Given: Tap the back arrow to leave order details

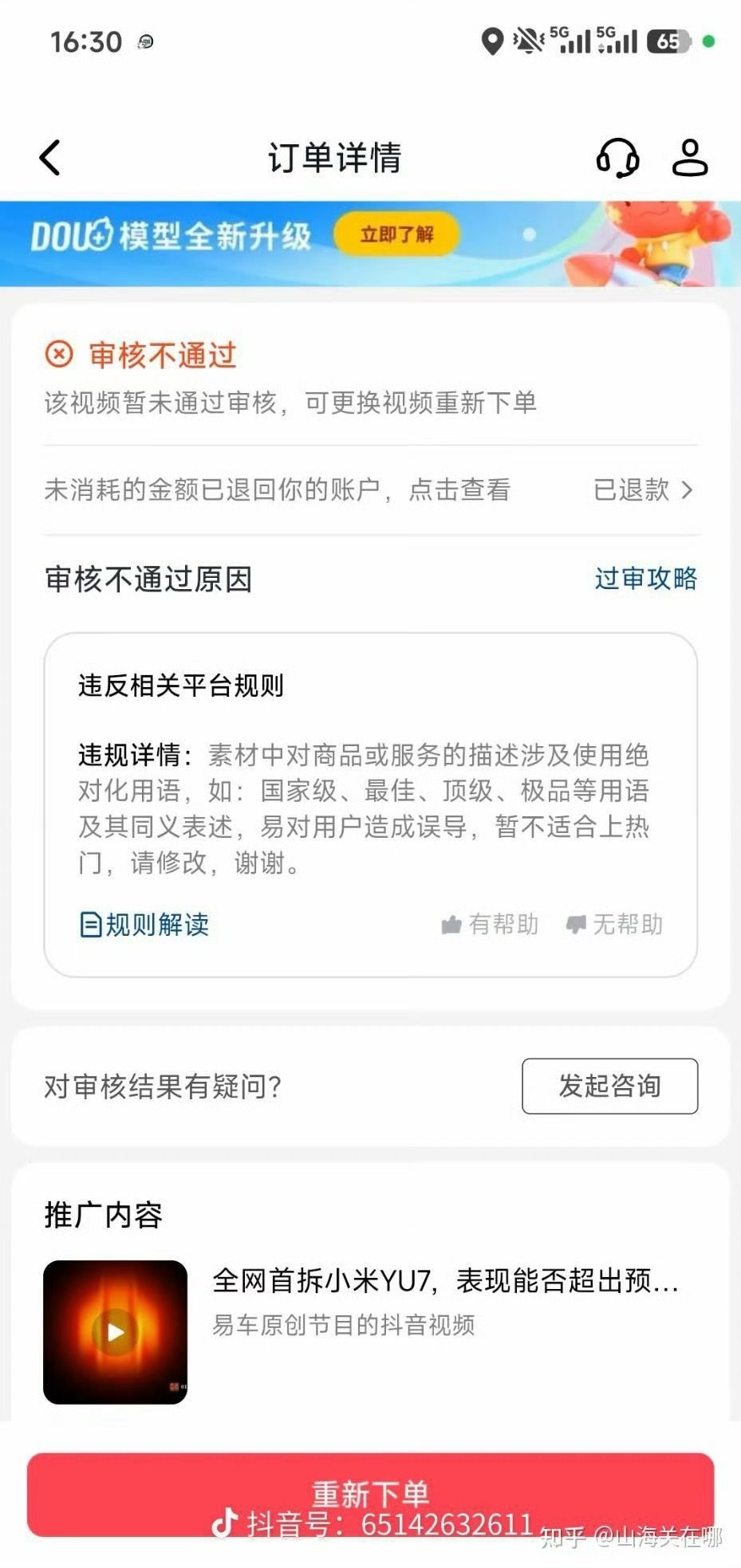Looking at the screenshot, I should pyautogui.click(x=49, y=157).
